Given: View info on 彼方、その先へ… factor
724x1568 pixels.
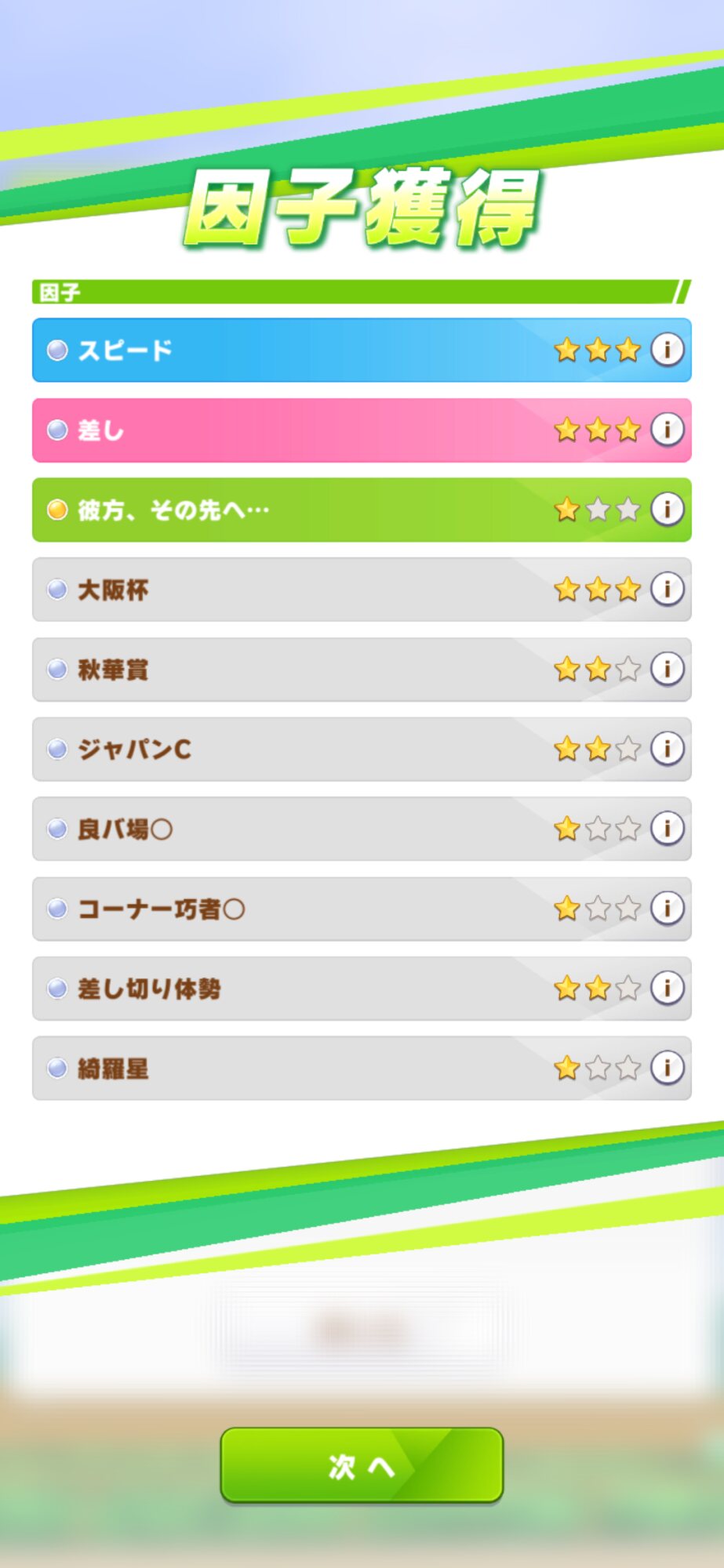Looking at the screenshot, I should (667, 510).
